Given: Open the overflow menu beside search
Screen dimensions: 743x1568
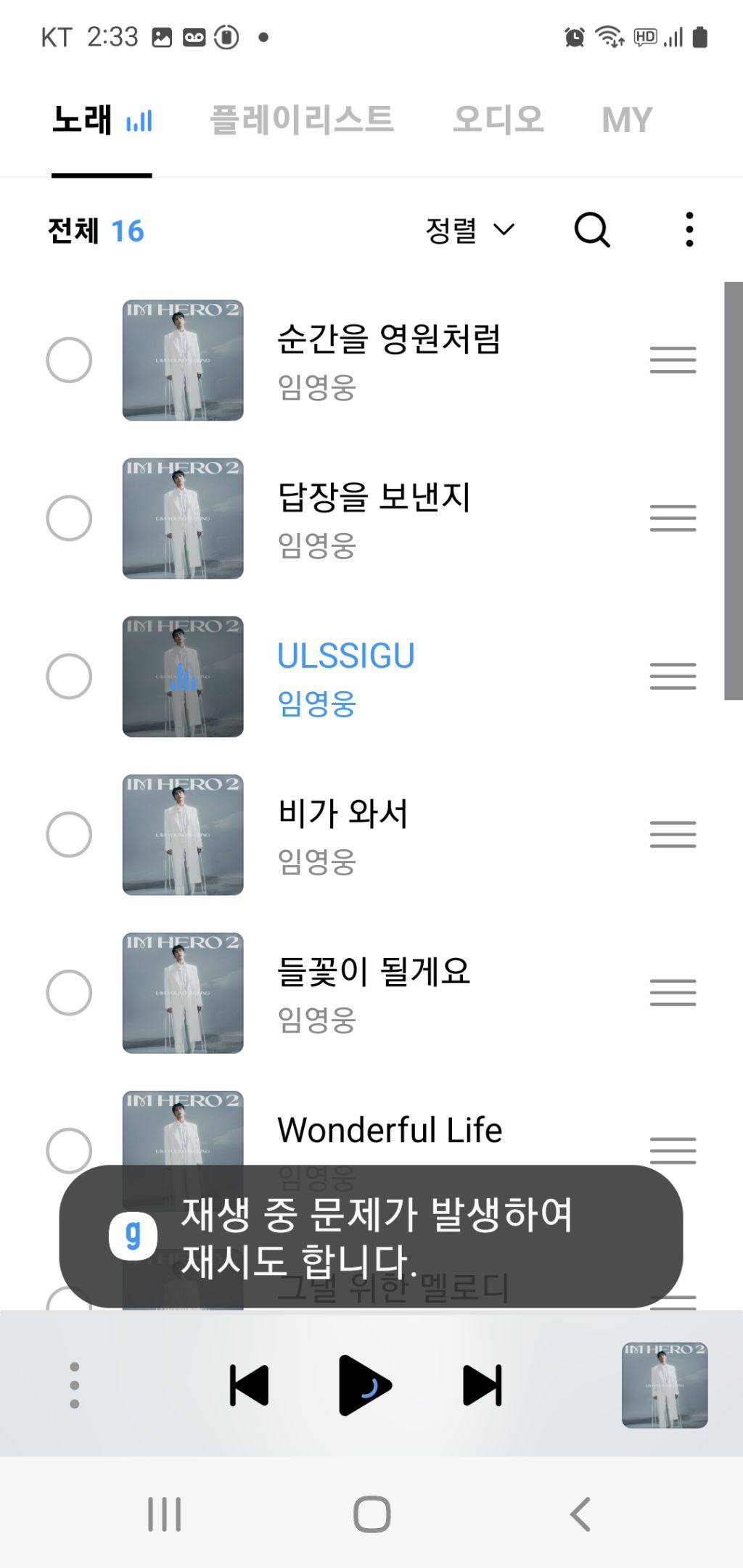Looking at the screenshot, I should point(689,231).
